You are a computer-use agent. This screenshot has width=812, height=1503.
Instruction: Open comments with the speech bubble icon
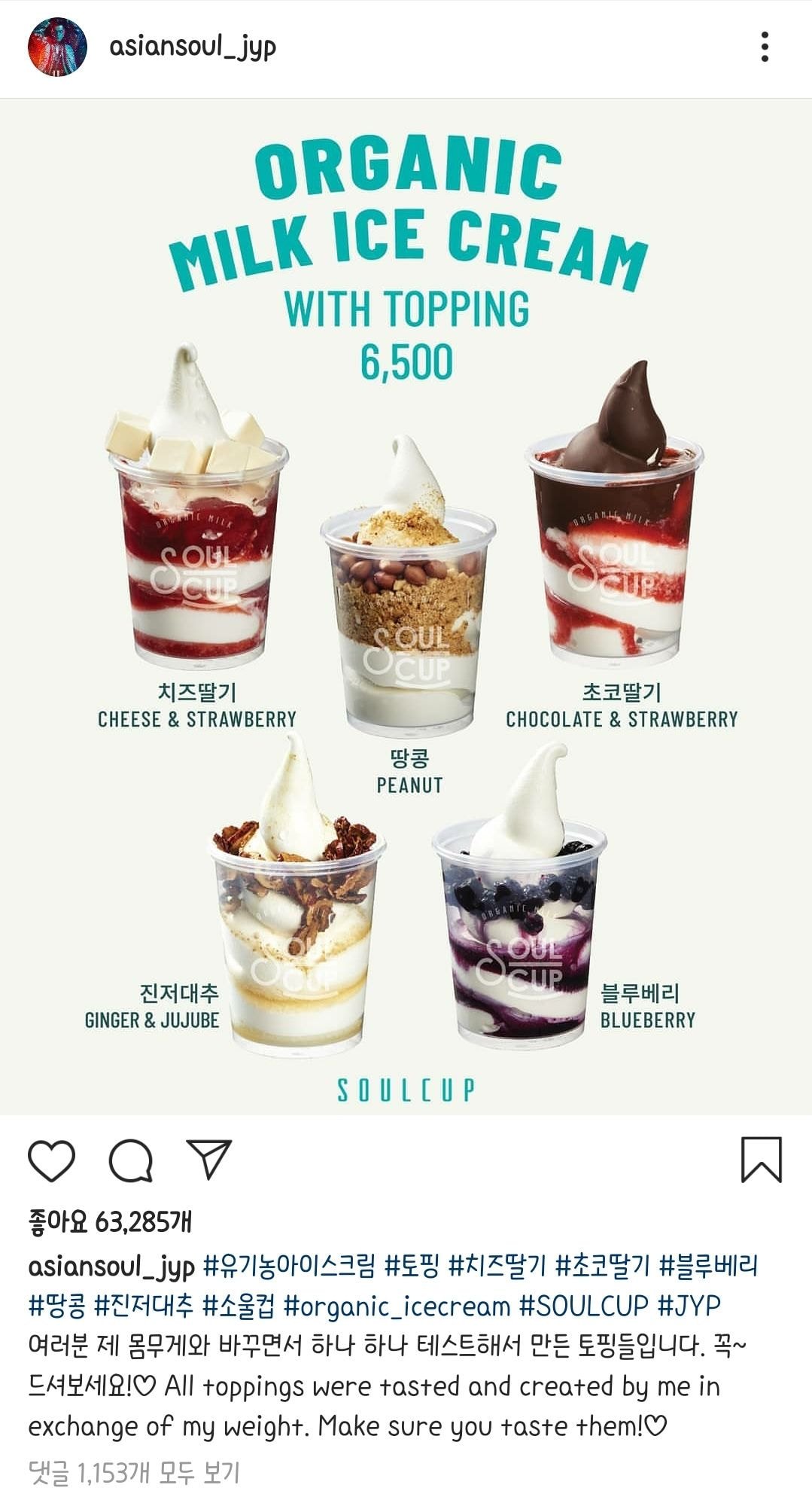coord(132,1160)
